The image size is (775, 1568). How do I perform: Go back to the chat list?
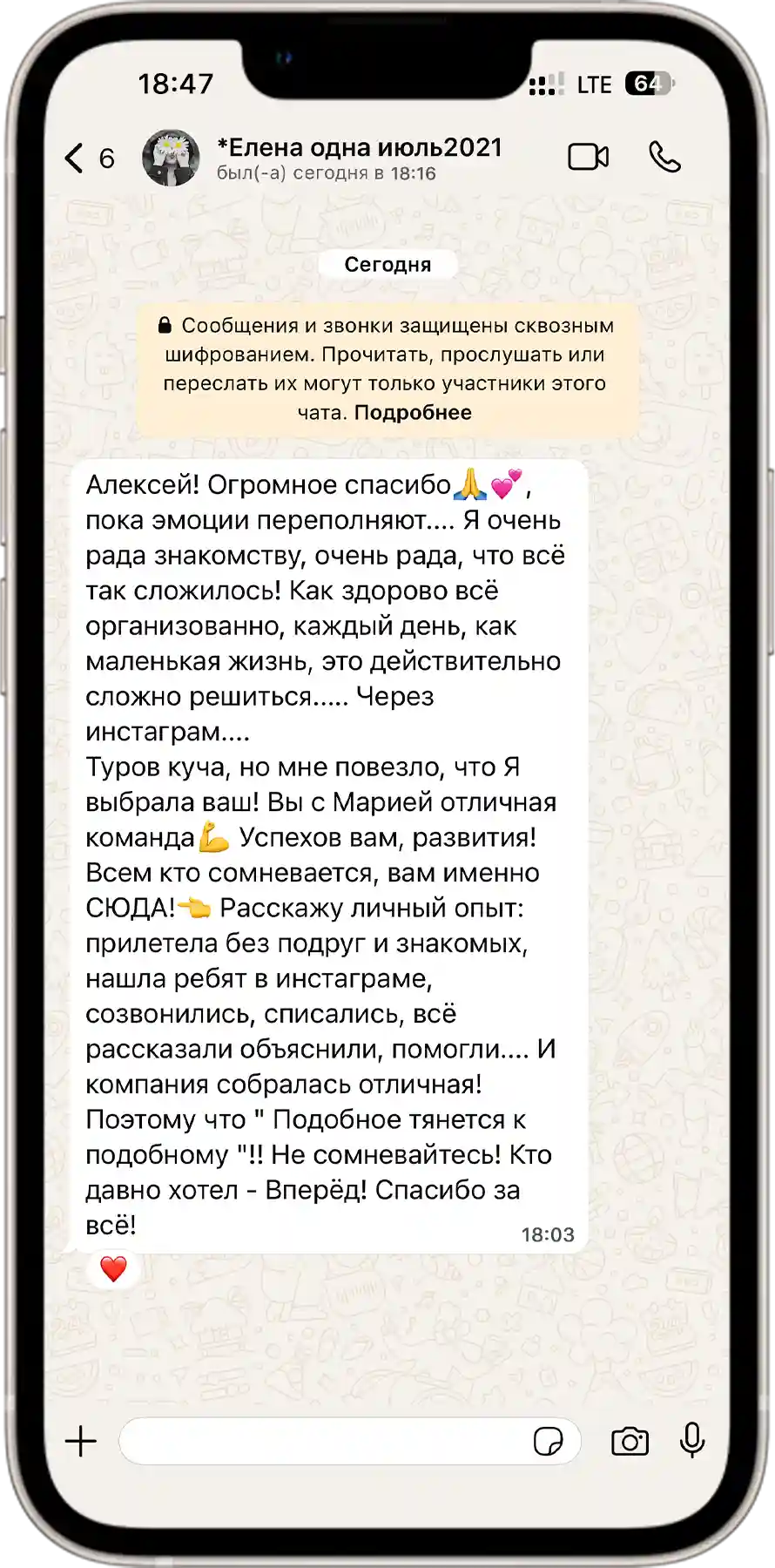[x=89, y=158]
